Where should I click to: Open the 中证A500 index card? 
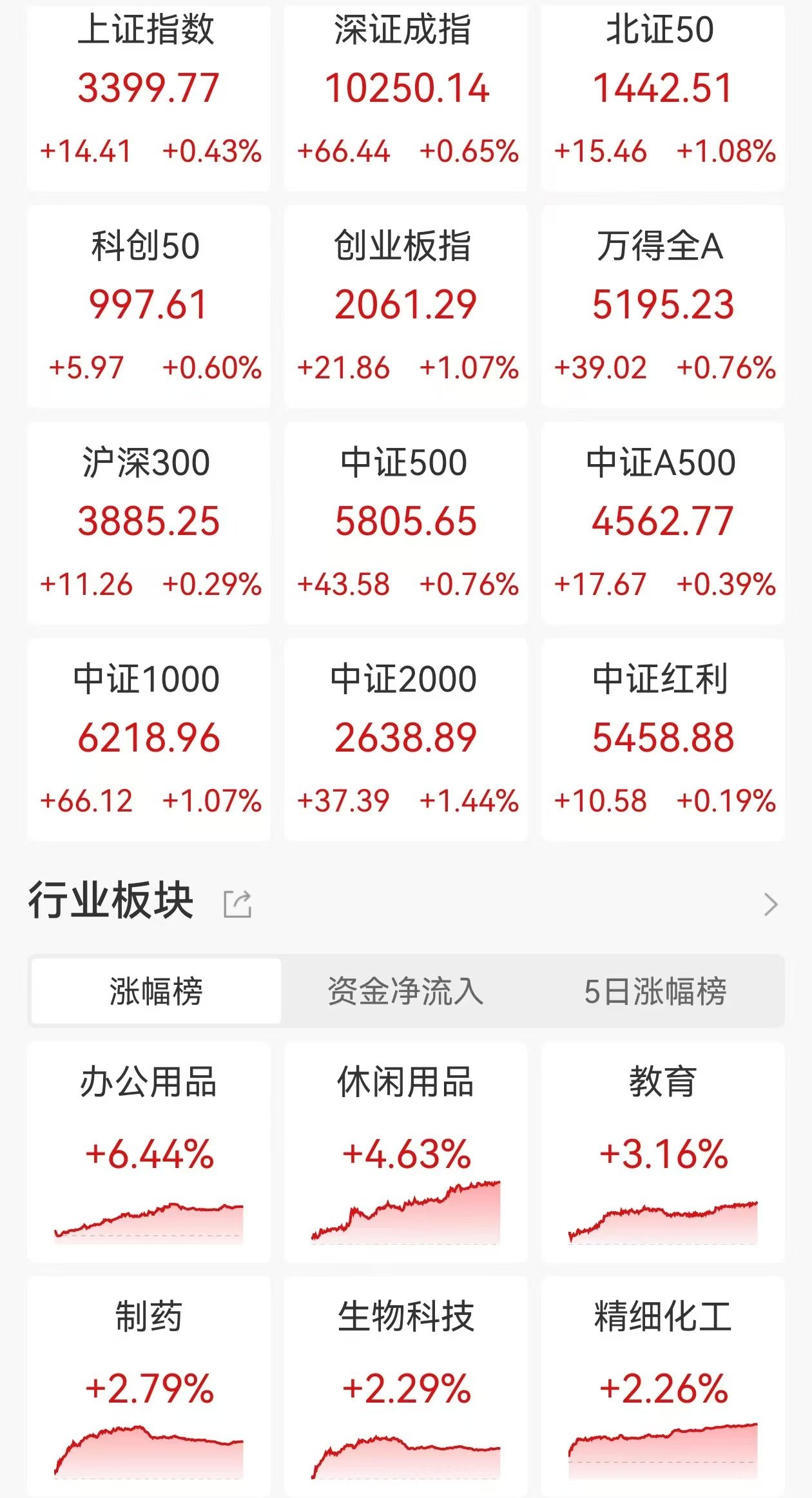[x=663, y=523]
